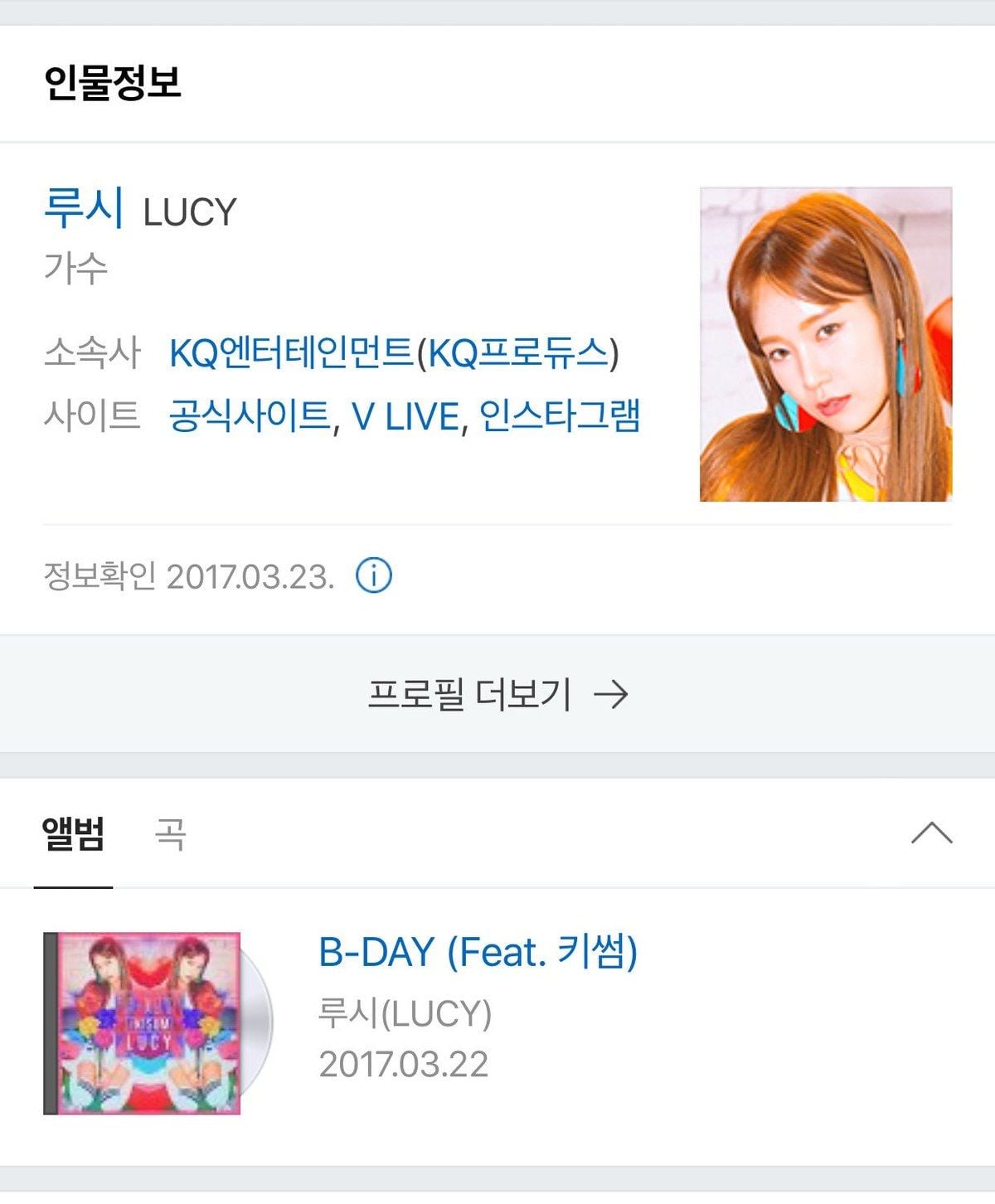
Task: Open the B-DAY (Feat. 키썸) title link
Action: point(478,952)
